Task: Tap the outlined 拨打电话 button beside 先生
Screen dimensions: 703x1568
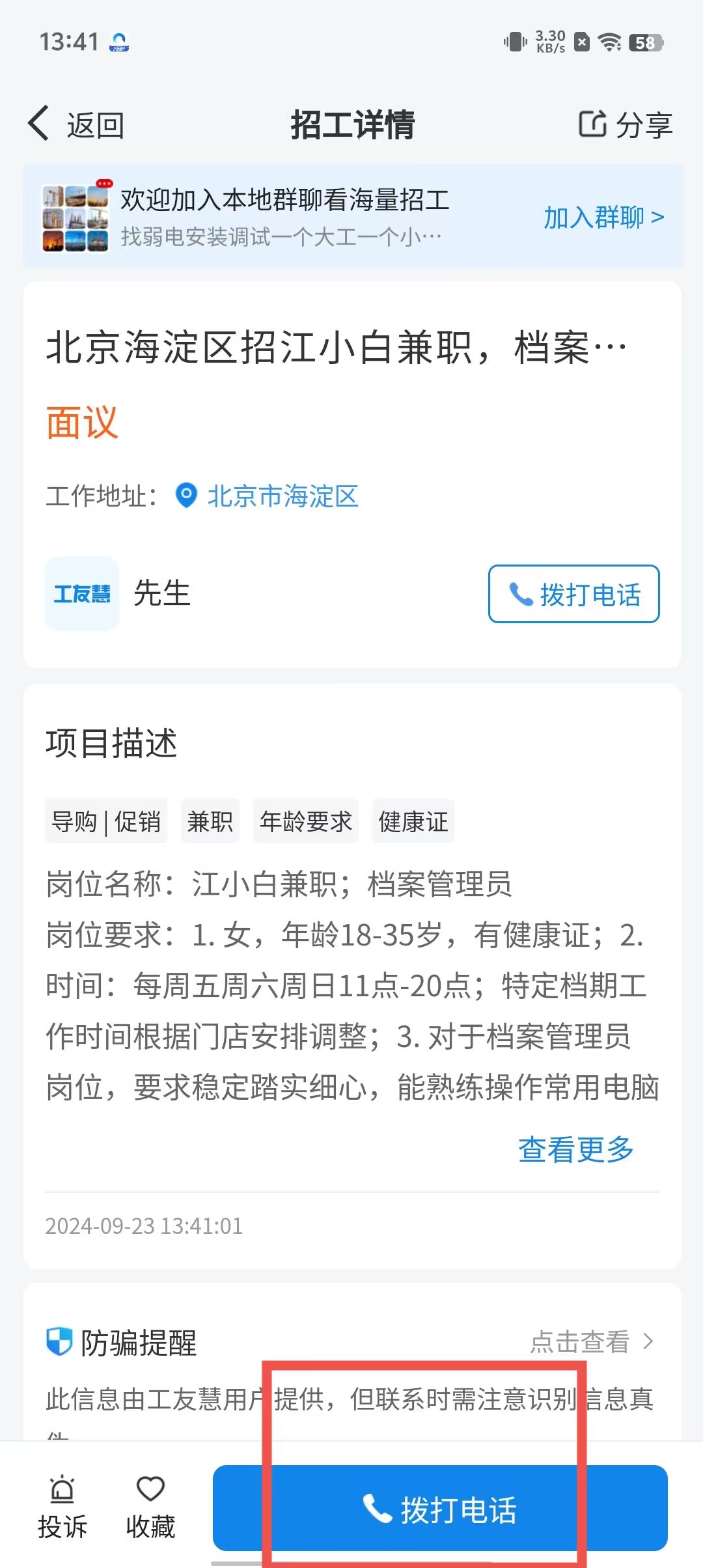Action: (573, 594)
